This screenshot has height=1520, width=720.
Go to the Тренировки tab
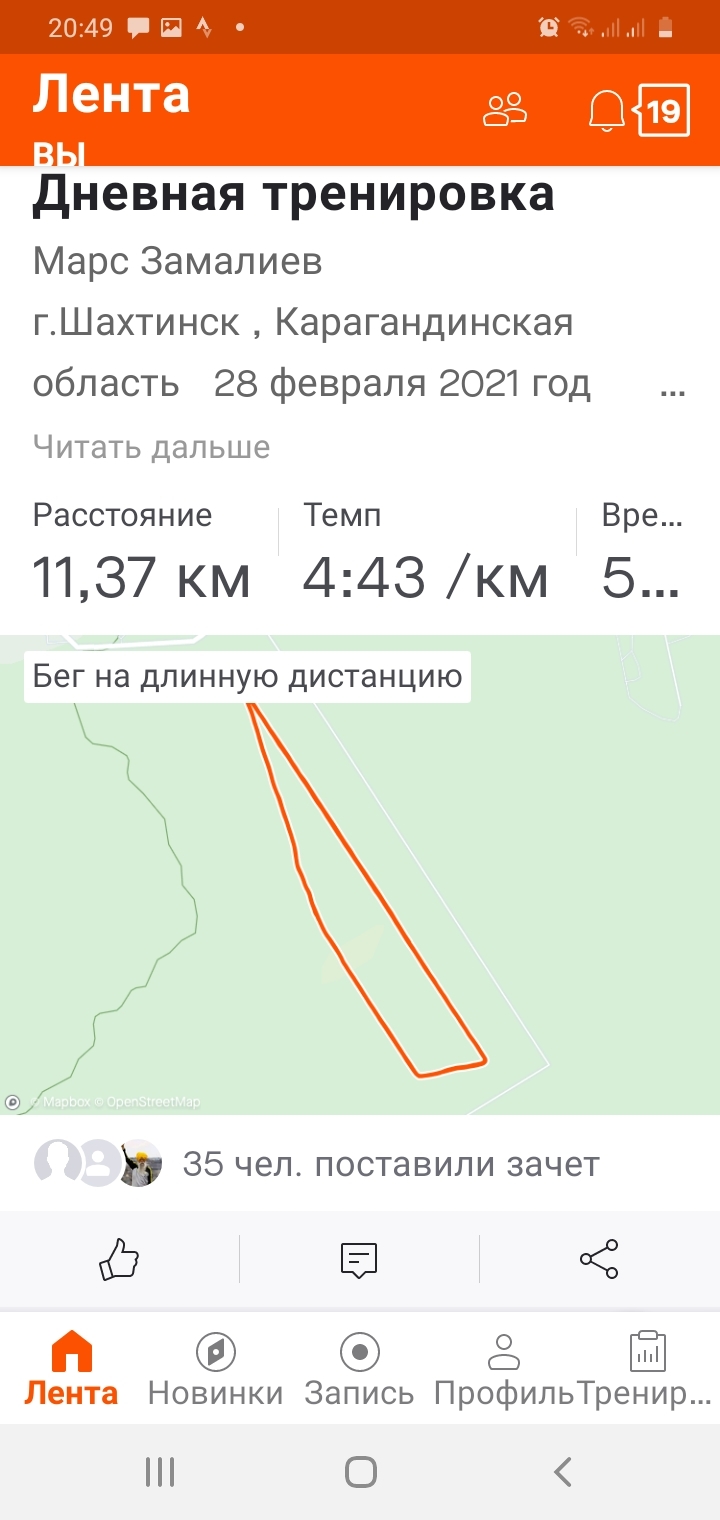point(647,1368)
